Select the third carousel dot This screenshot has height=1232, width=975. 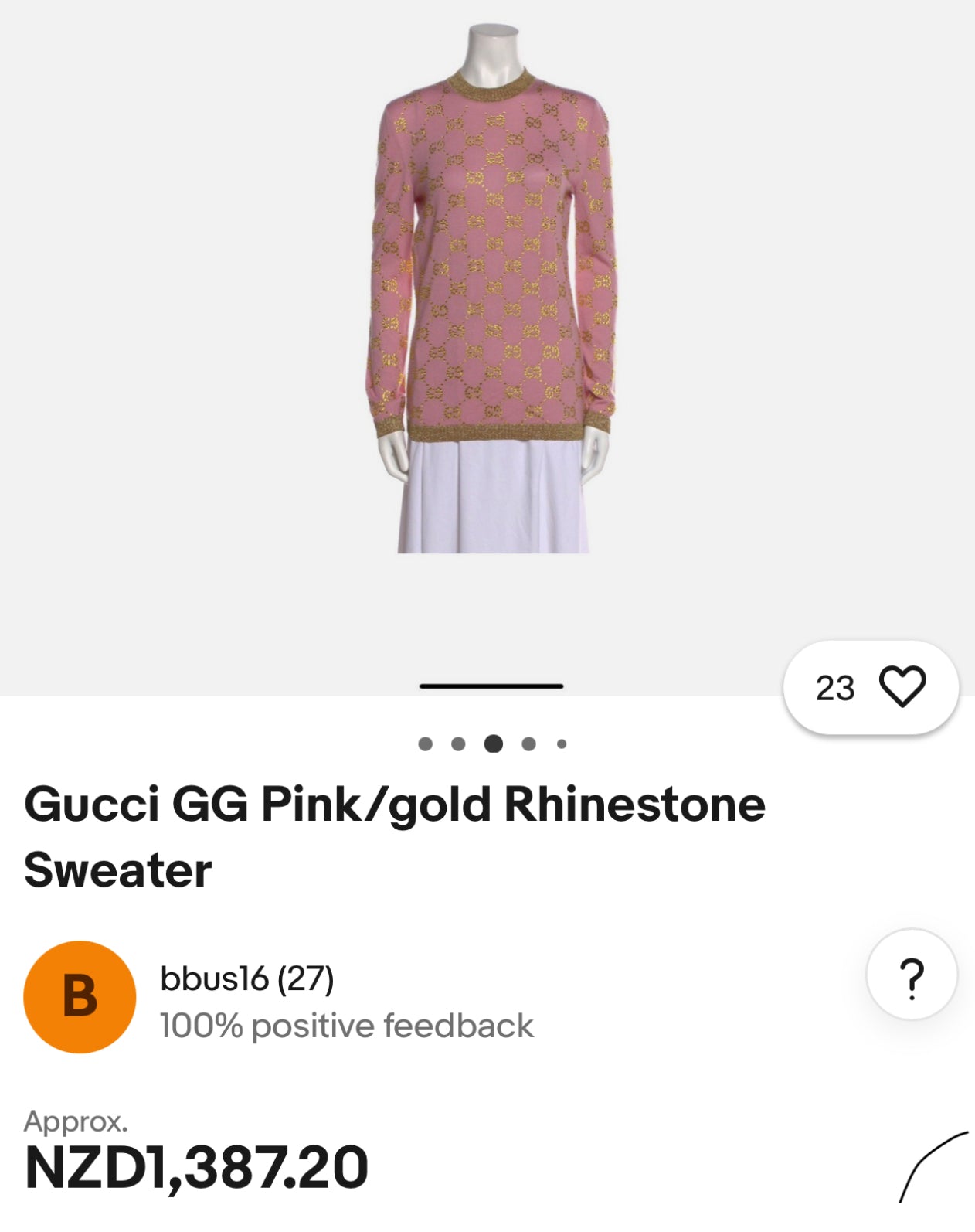(x=492, y=744)
